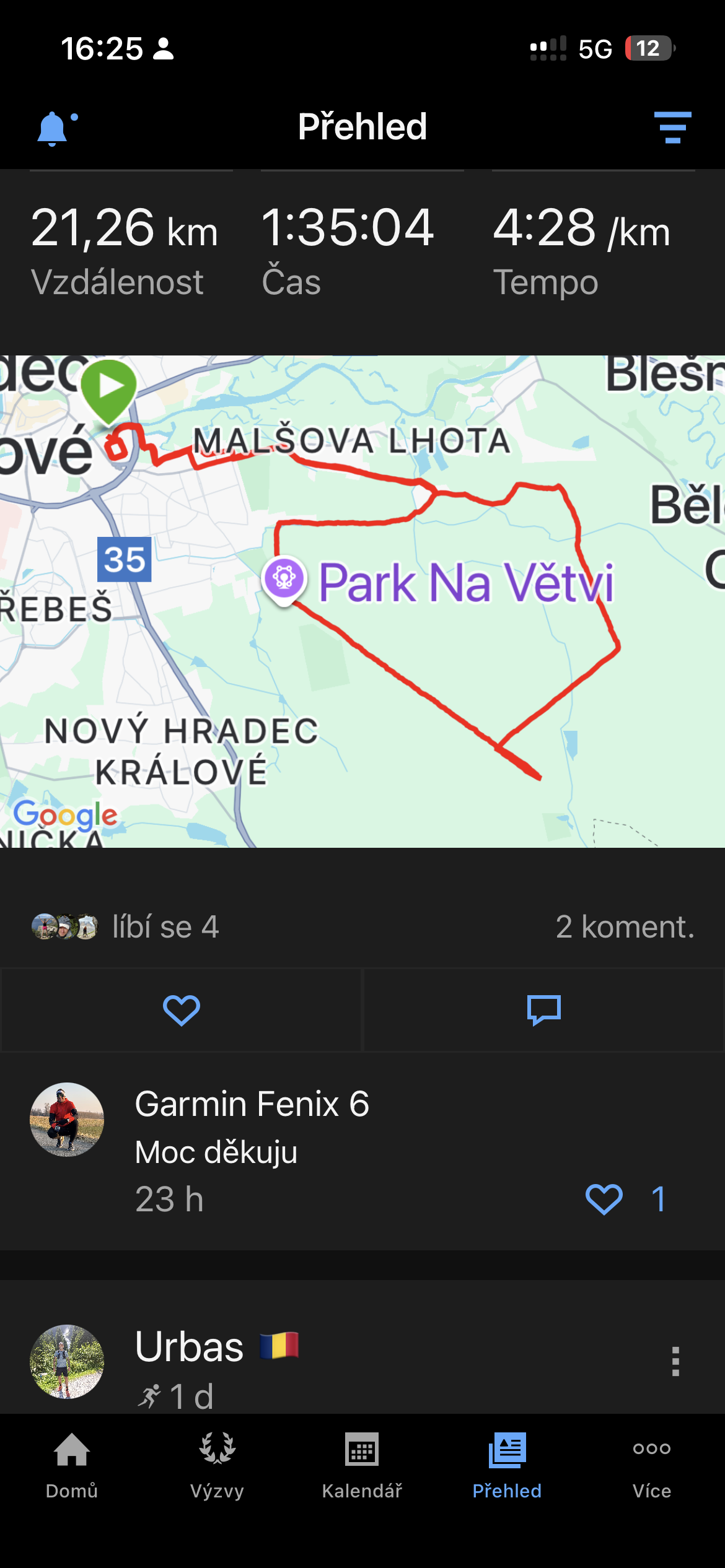Like the comment "Moc děkuju"
The image size is (725, 1568).
point(604,1199)
